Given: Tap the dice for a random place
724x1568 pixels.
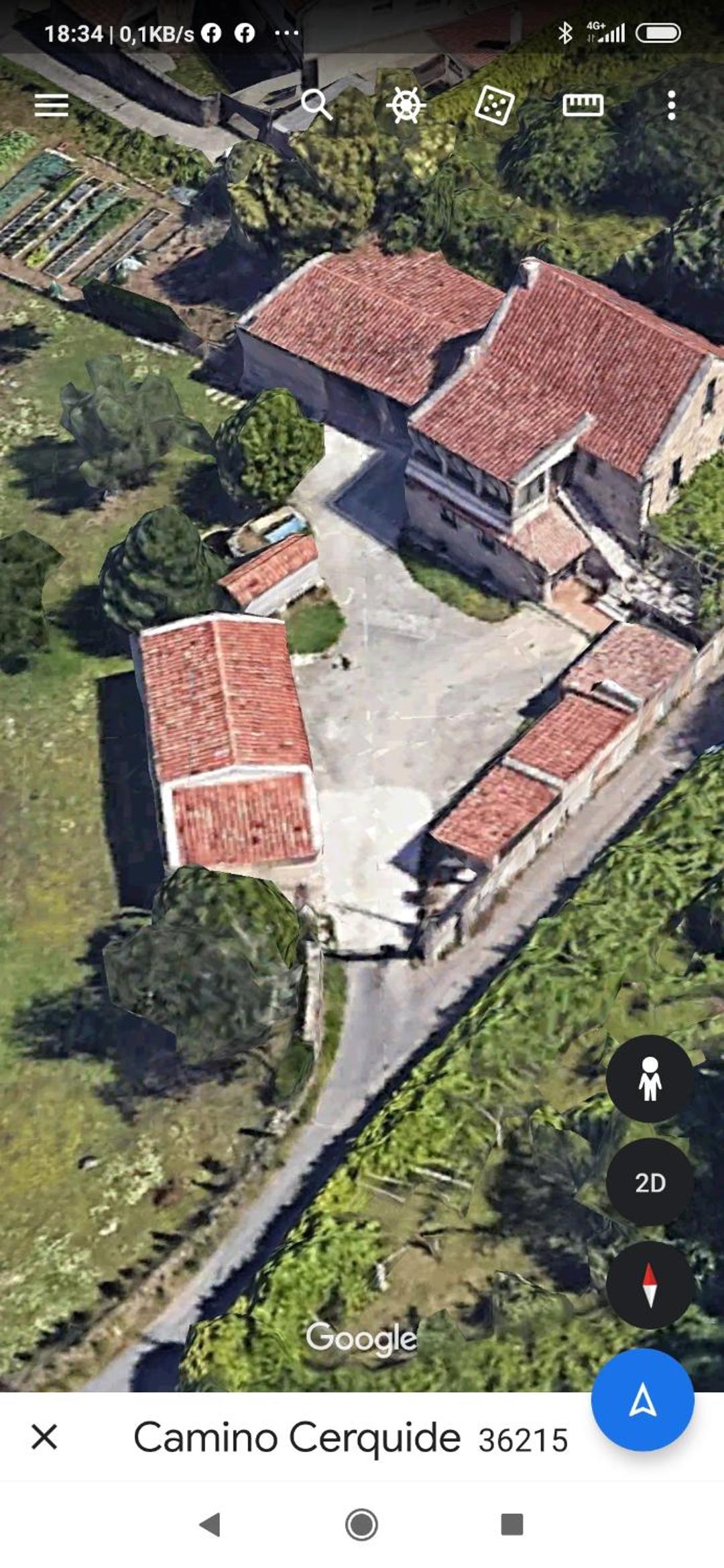Looking at the screenshot, I should [494, 105].
